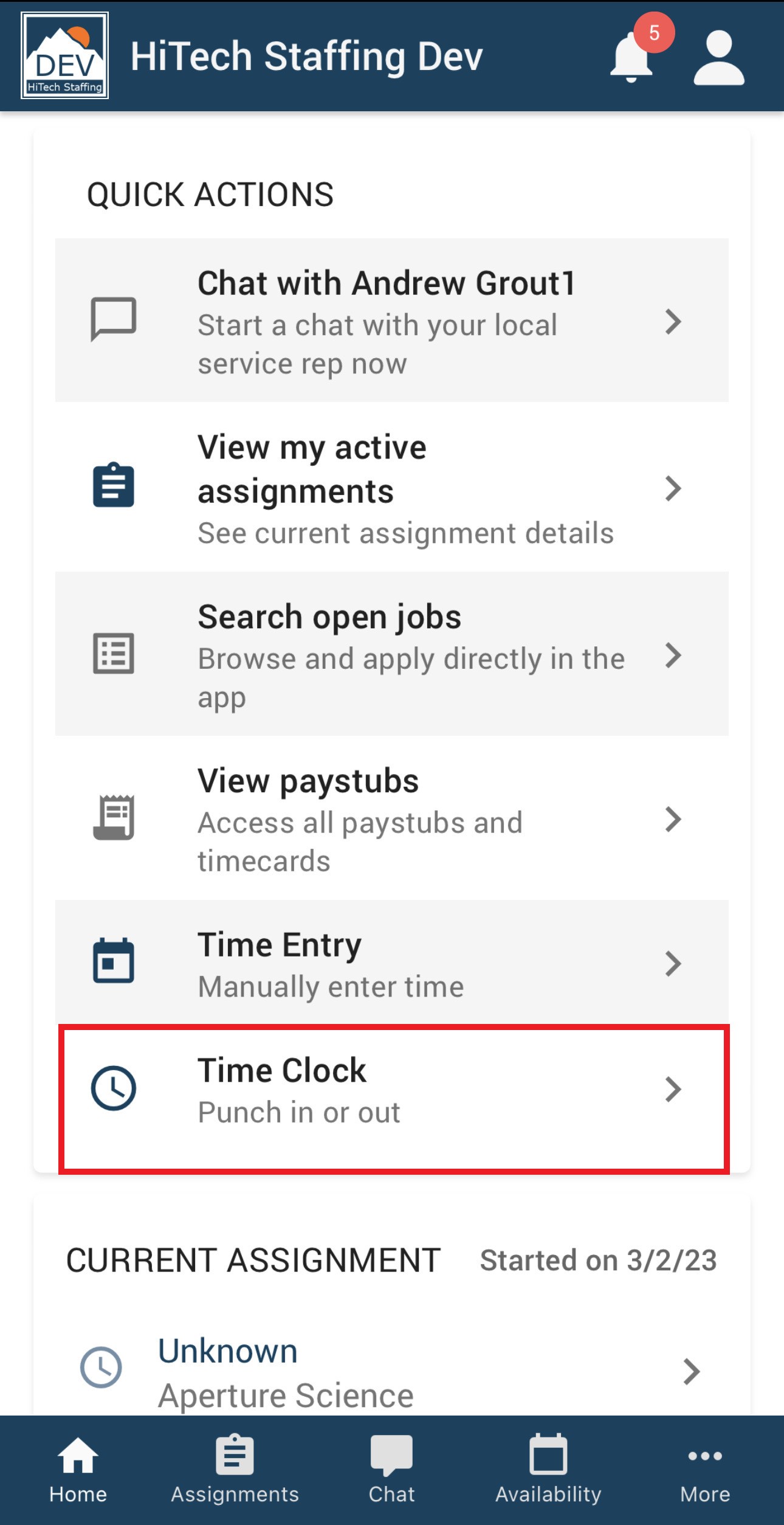Open the user profile icon
This screenshot has width=784, height=1525.
tap(719, 58)
